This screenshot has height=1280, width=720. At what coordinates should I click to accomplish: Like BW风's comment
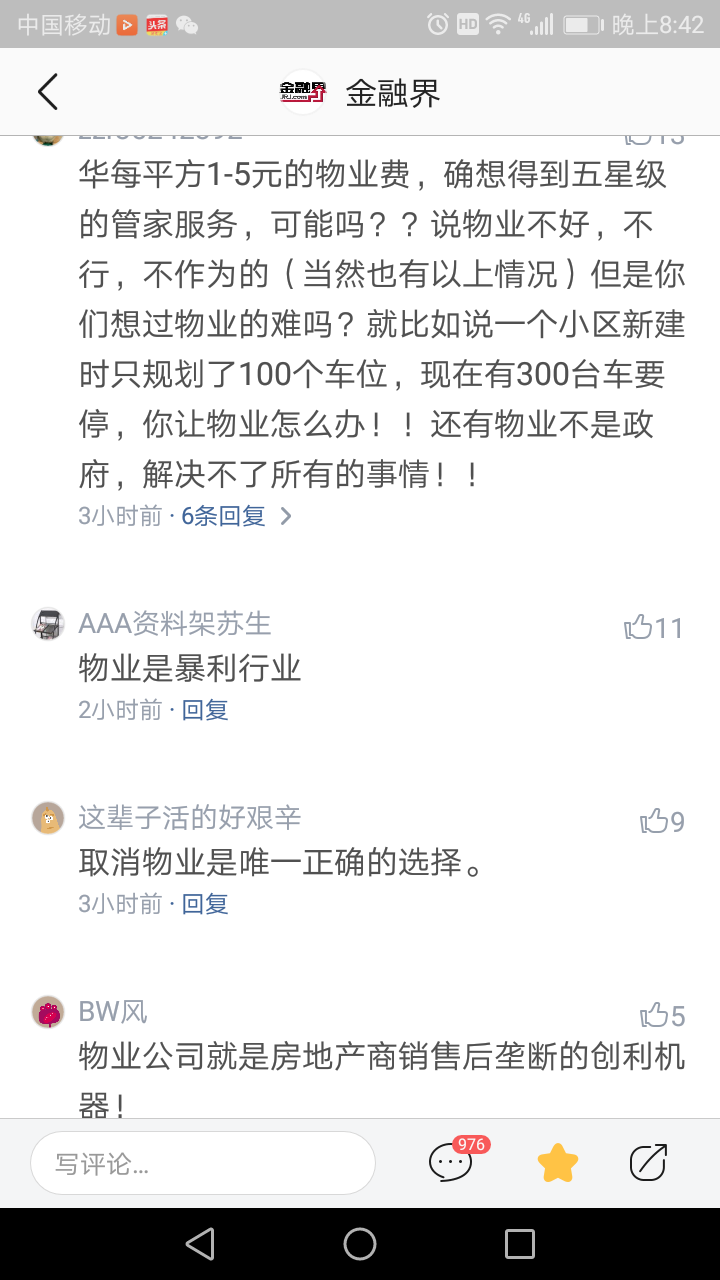tap(655, 1016)
